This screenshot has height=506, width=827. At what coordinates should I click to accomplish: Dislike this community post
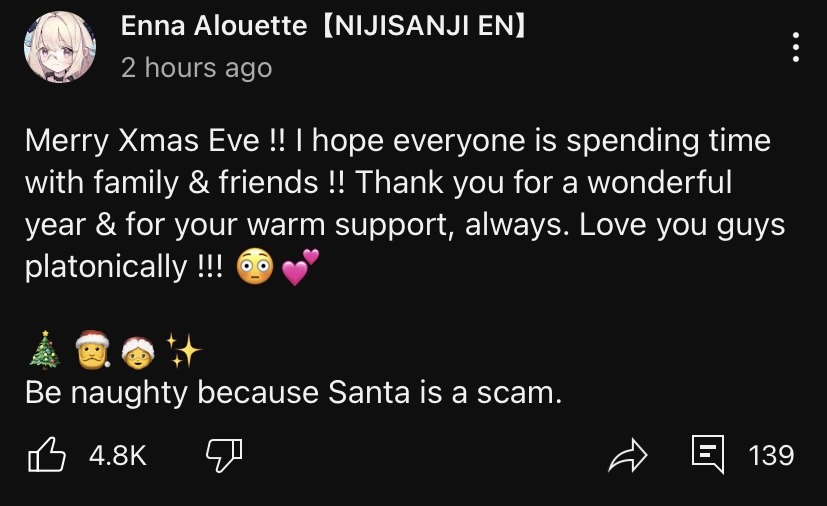223,456
